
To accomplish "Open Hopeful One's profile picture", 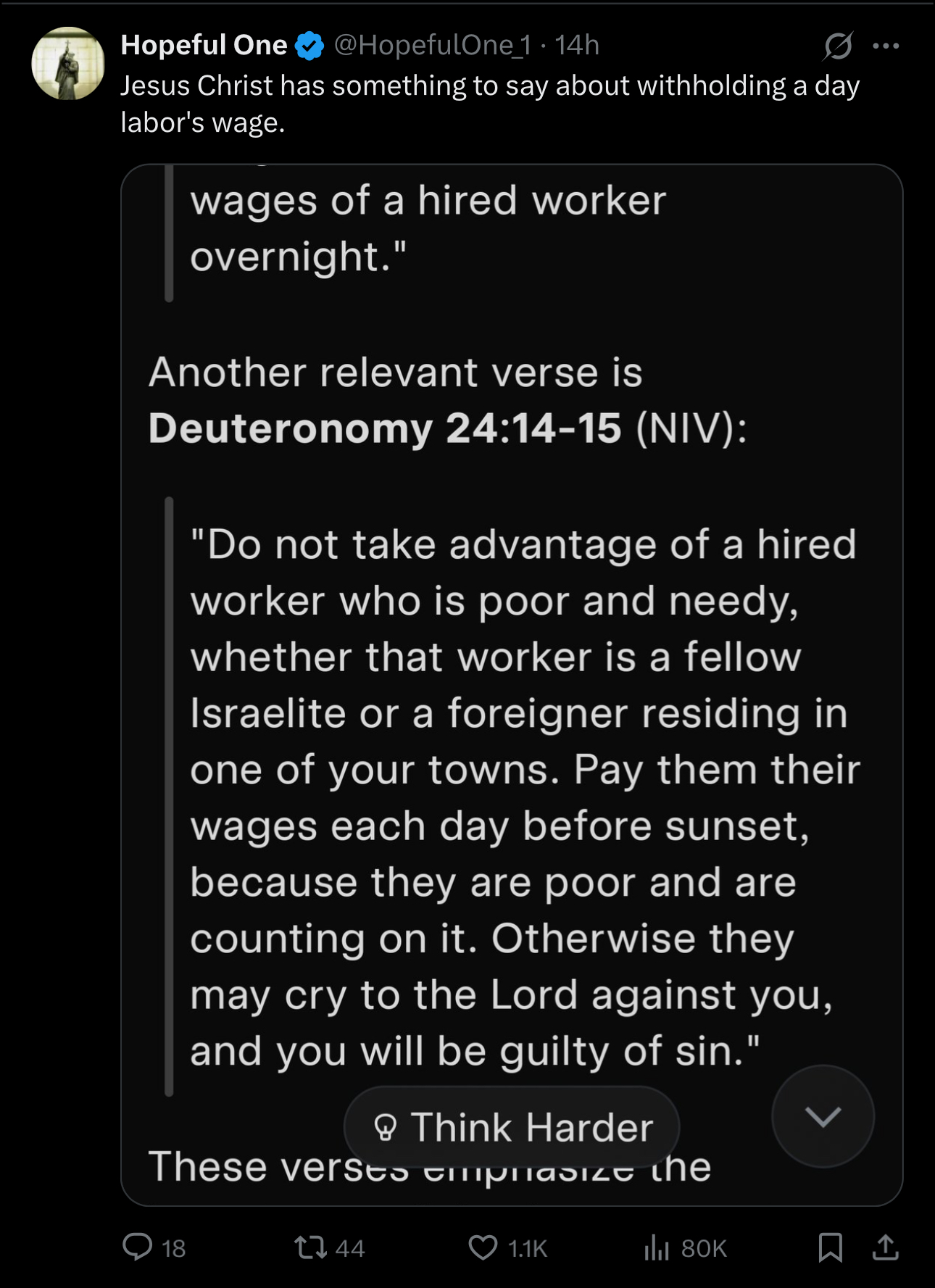I will click(x=67, y=64).
